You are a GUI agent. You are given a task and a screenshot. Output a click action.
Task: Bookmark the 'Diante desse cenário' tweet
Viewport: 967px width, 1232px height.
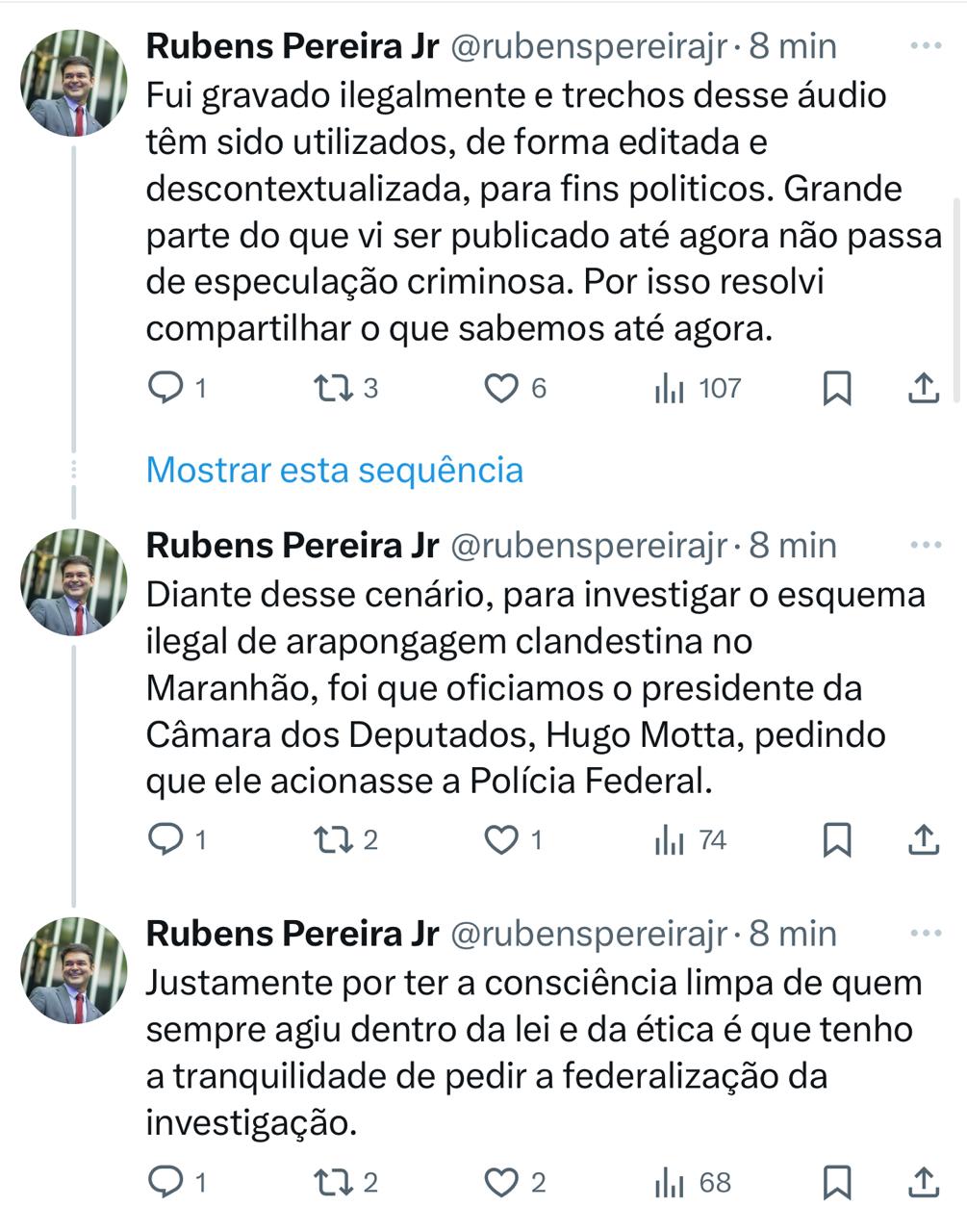tap(837, 840)
